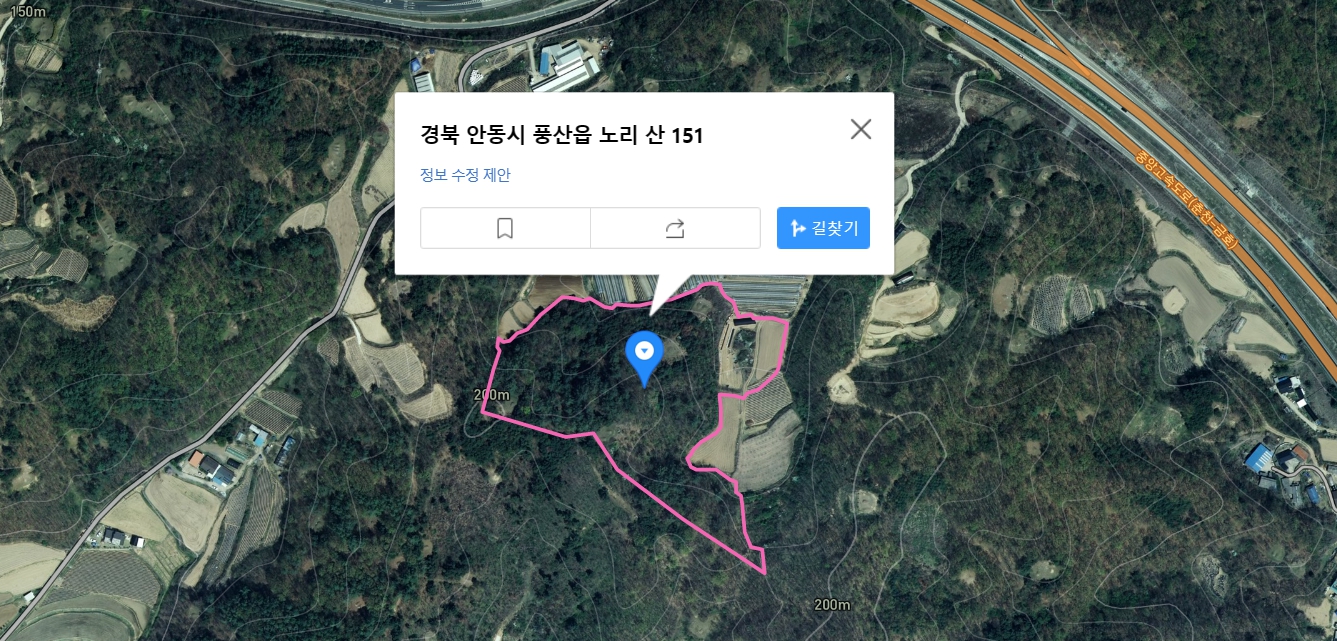Bookmark this location
Image resolution: width=1337 pixels, height=641 pixels.
[x=505, y=228]
